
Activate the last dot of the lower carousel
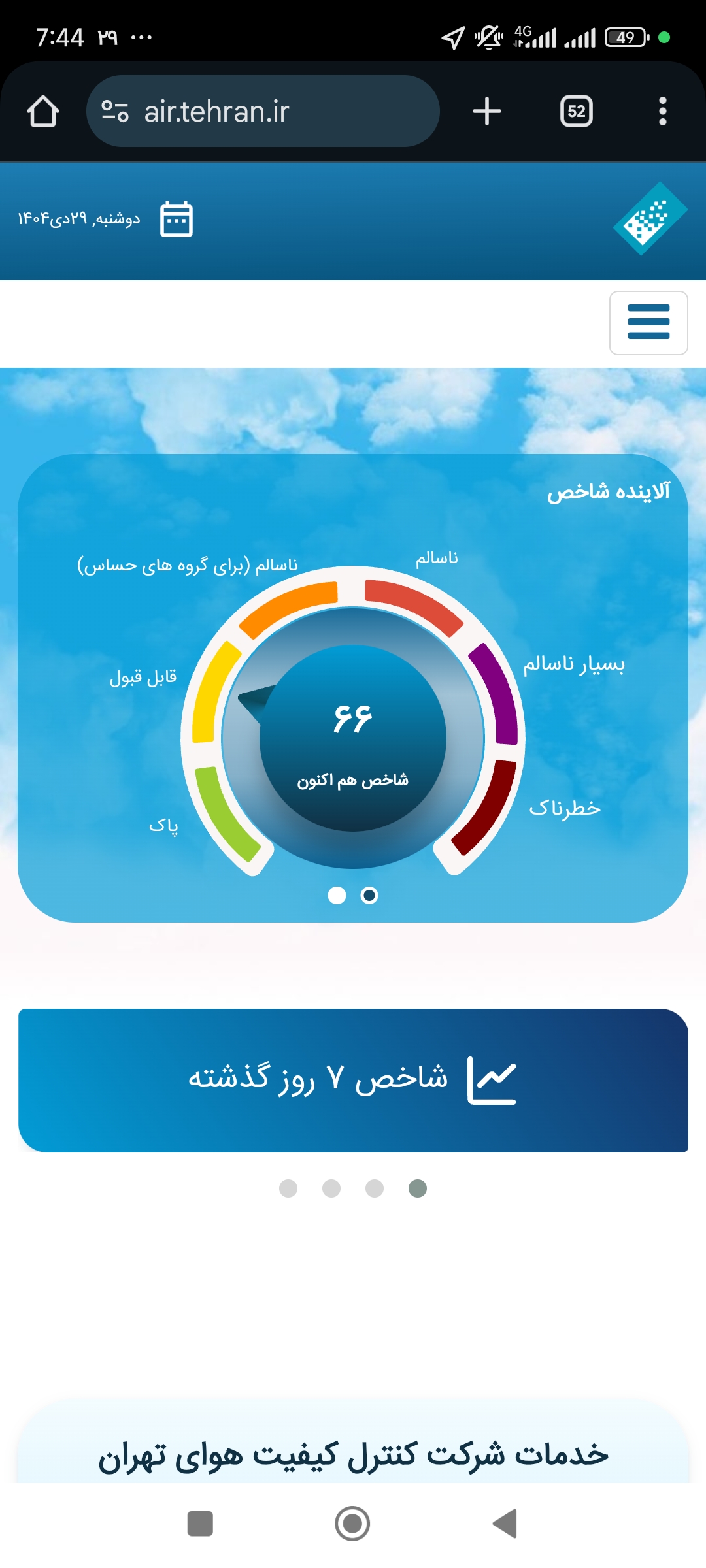[418, 1188]
